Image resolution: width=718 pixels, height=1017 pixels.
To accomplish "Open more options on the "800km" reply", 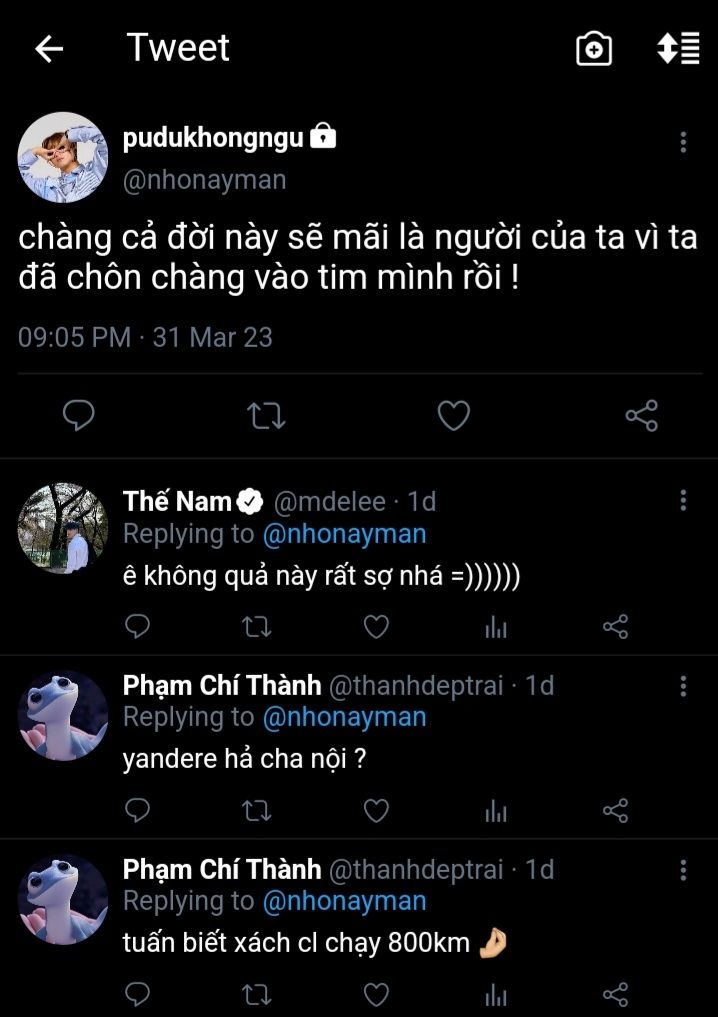I will pos(683,869).
